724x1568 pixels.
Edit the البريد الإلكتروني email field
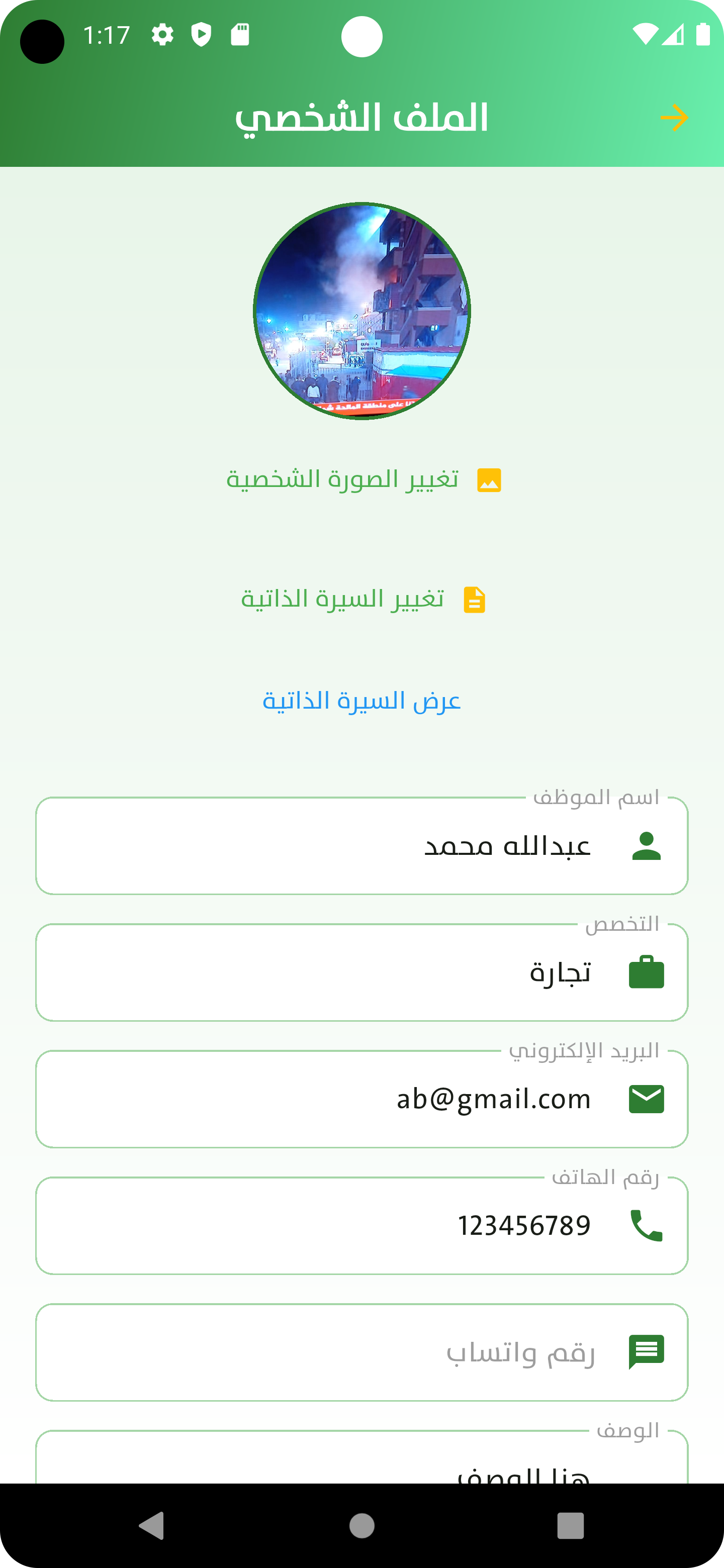361,1100
